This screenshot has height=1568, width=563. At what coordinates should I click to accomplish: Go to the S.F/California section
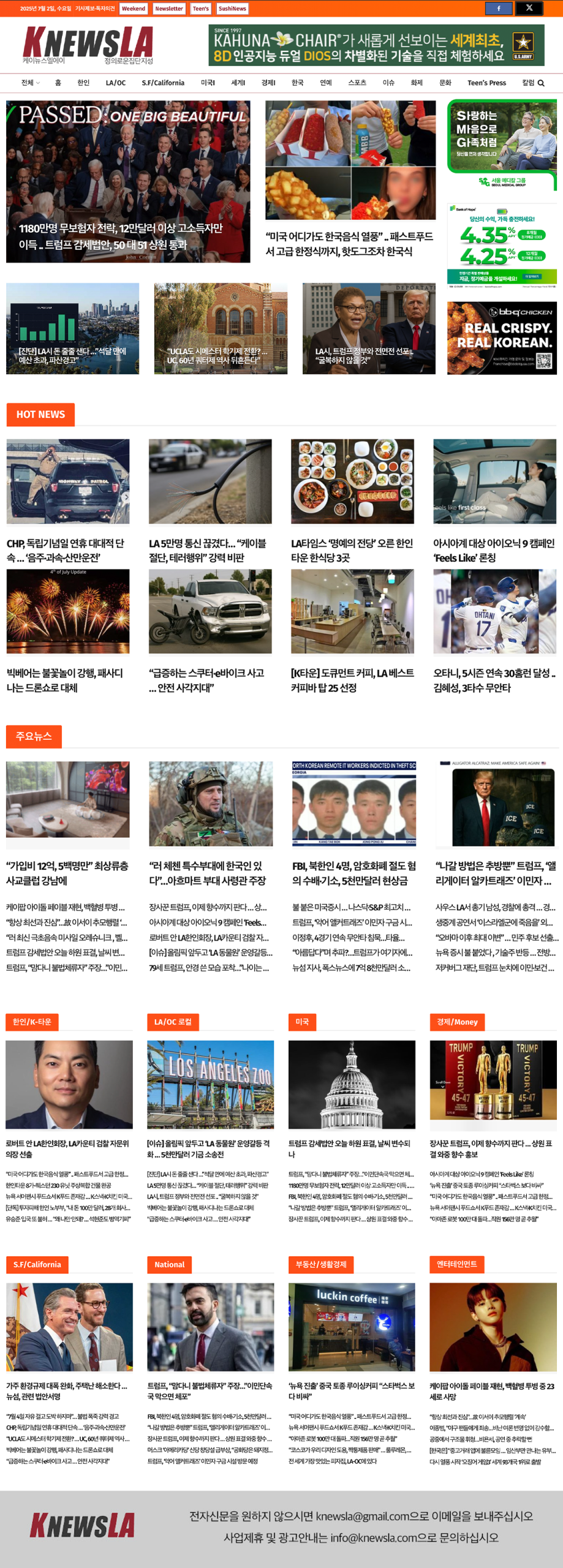point(163,83)
